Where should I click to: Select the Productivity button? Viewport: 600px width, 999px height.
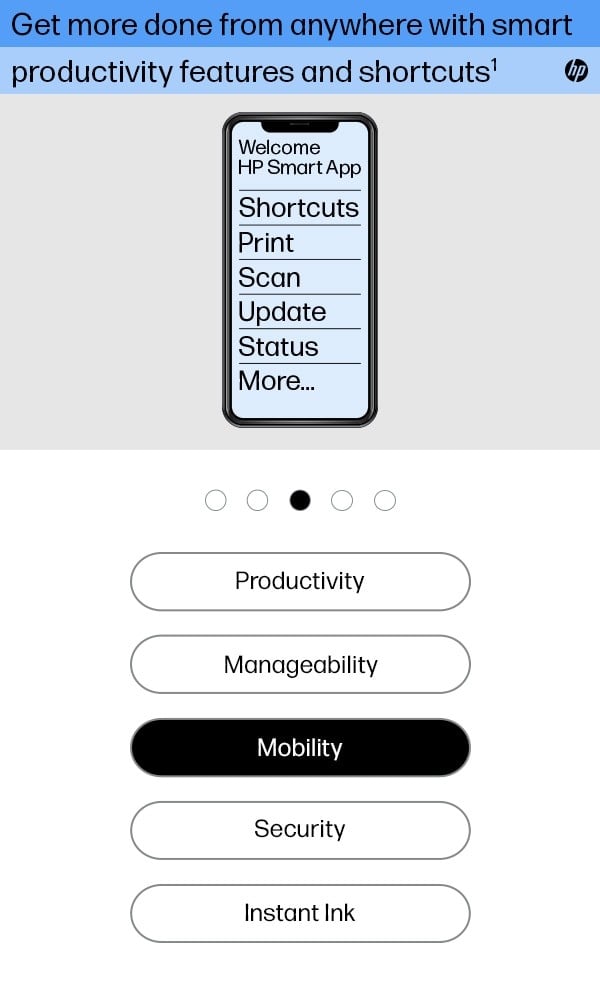pos(300,581)
